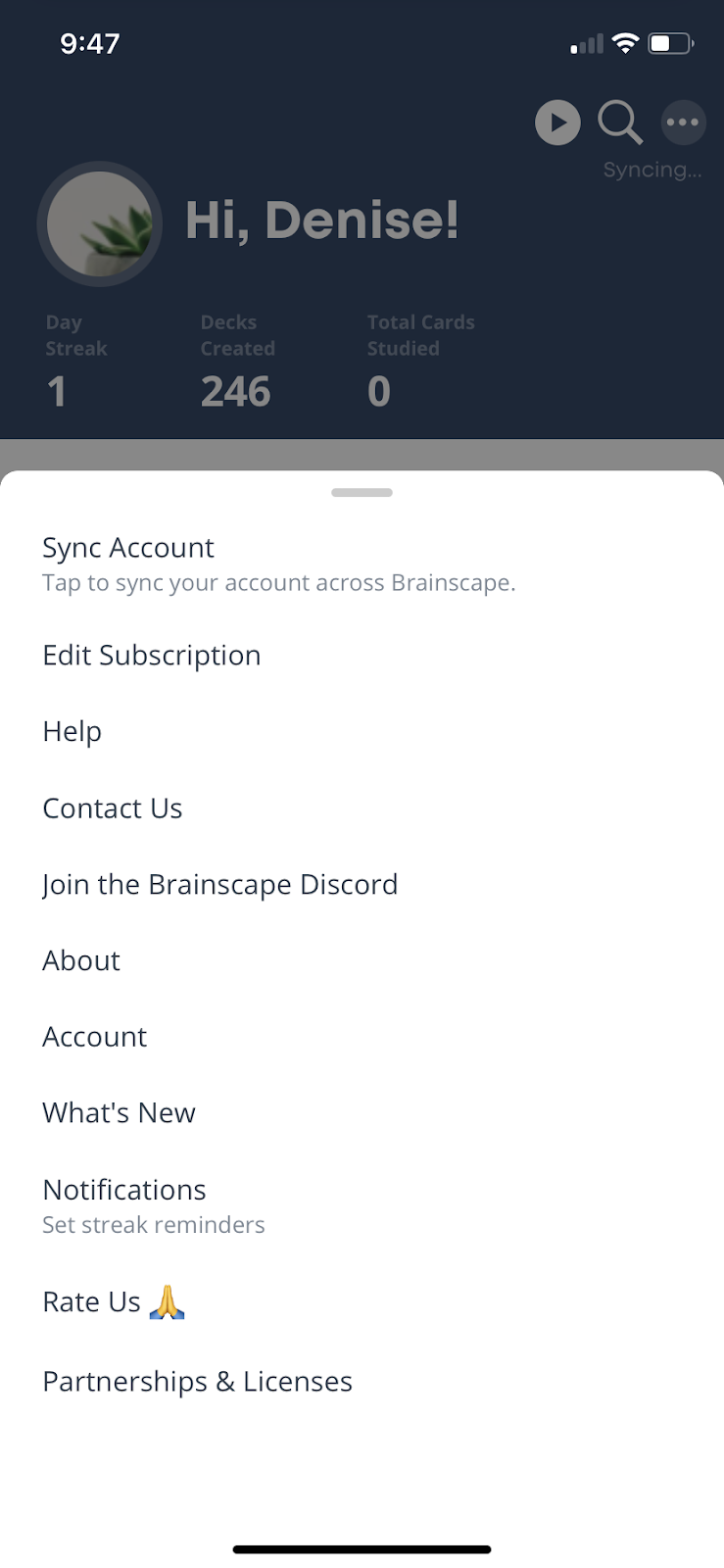Tap Sync Account to sync across Brainscape
Screen dimensions: 724x1568
point(362,564)
